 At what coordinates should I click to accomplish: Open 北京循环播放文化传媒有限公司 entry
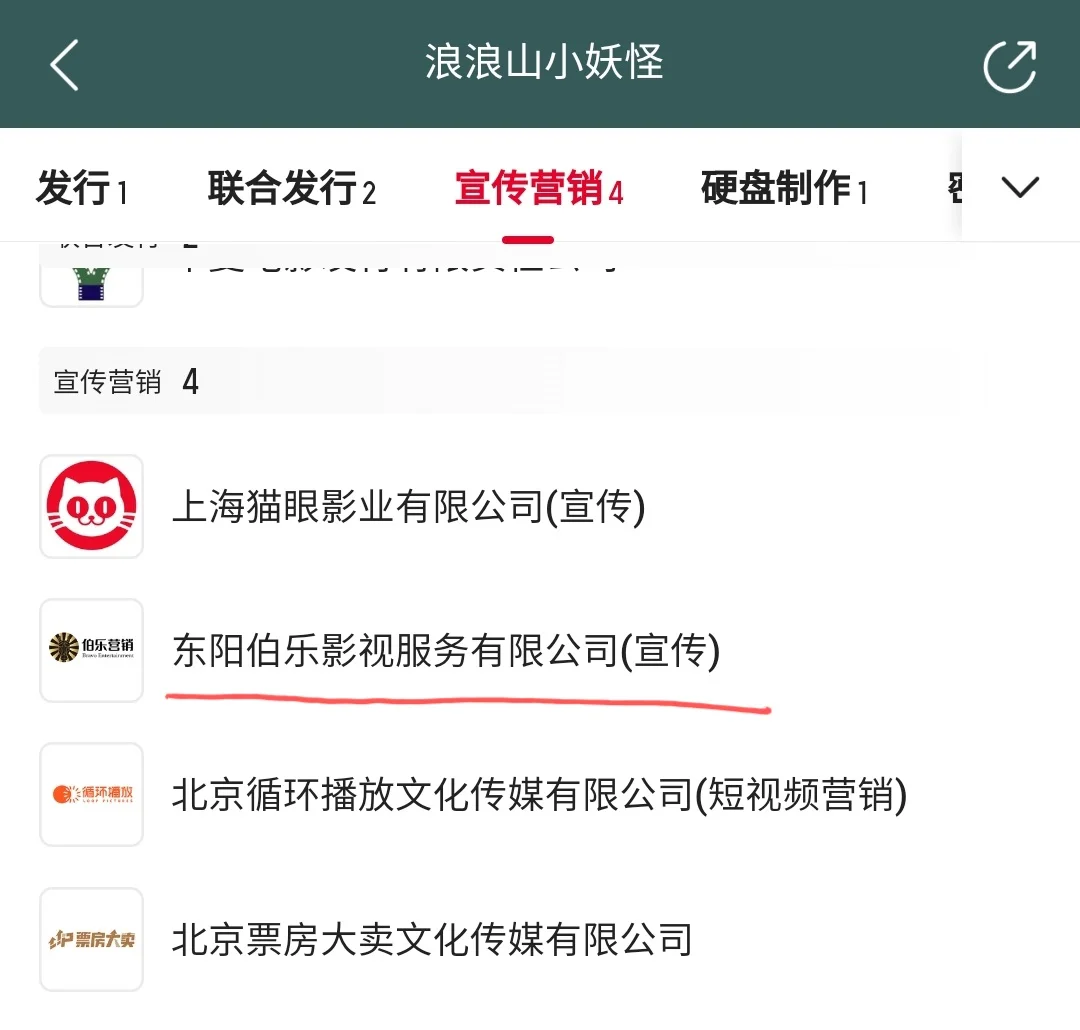coord(538,795)
